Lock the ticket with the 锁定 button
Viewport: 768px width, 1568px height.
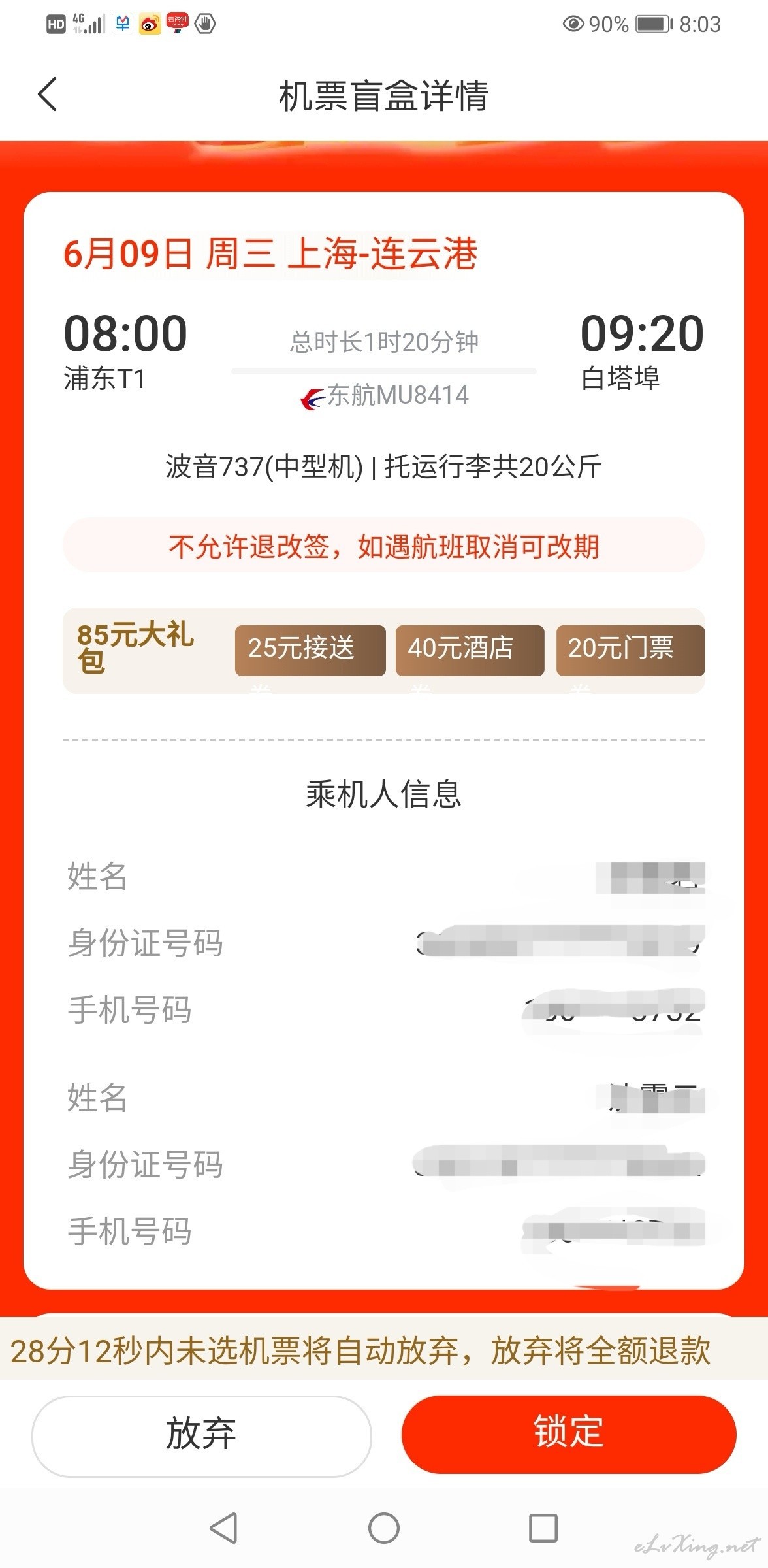point(568,1434)
